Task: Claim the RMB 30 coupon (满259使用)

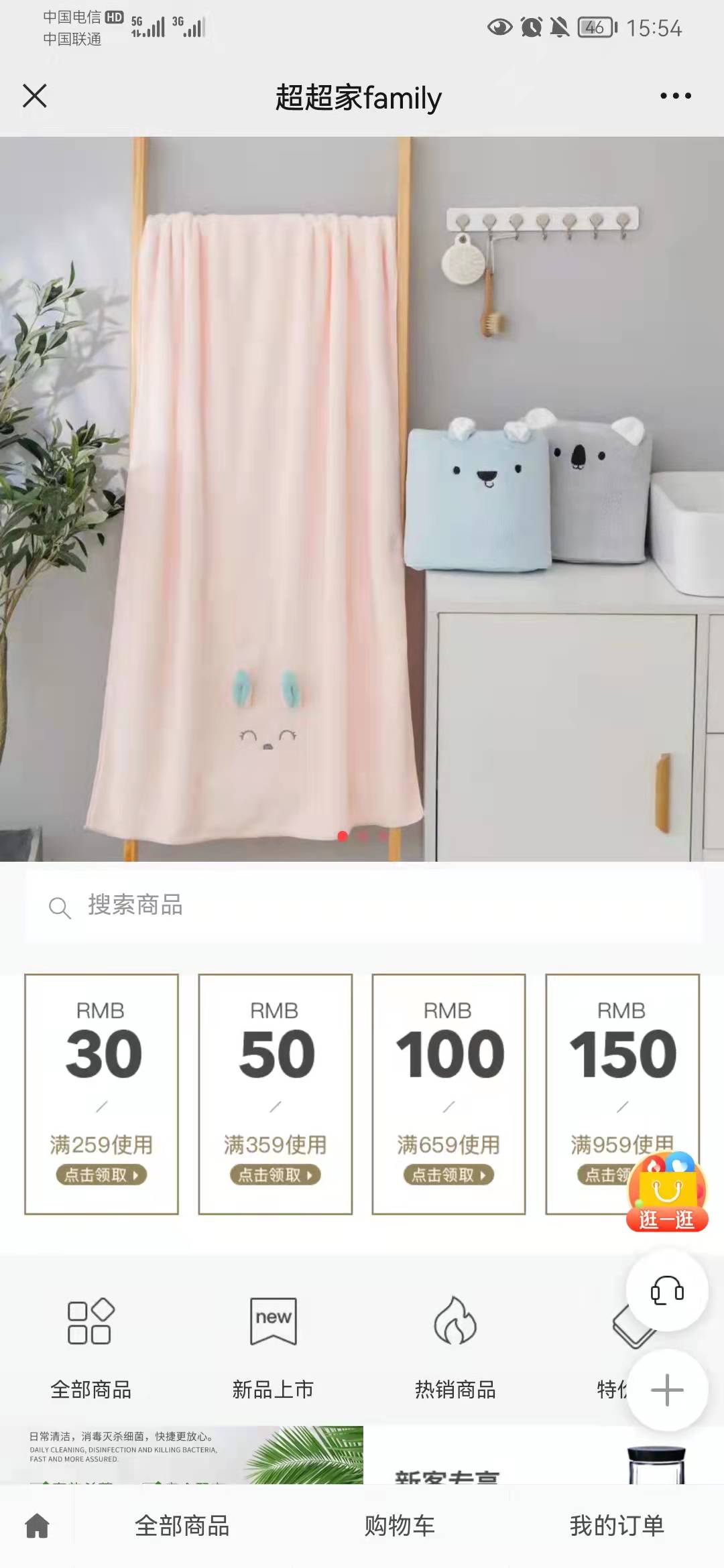Action: pos(101,1174)
